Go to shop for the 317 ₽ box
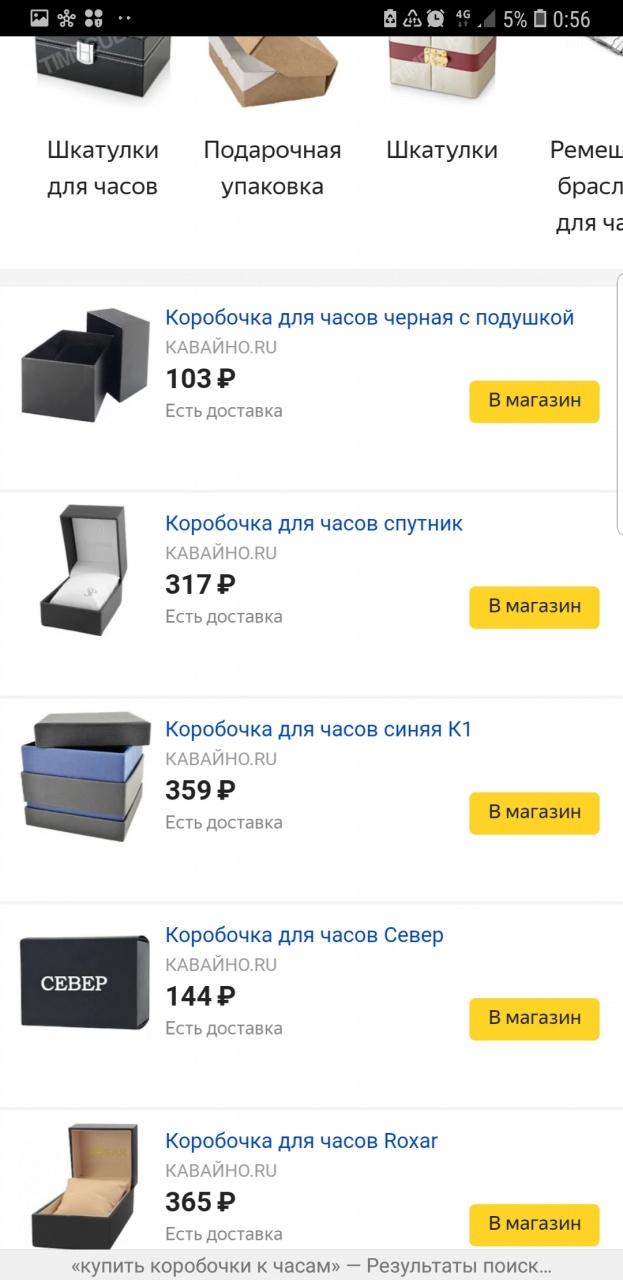The image size is (623, 1280). (534, 607)
